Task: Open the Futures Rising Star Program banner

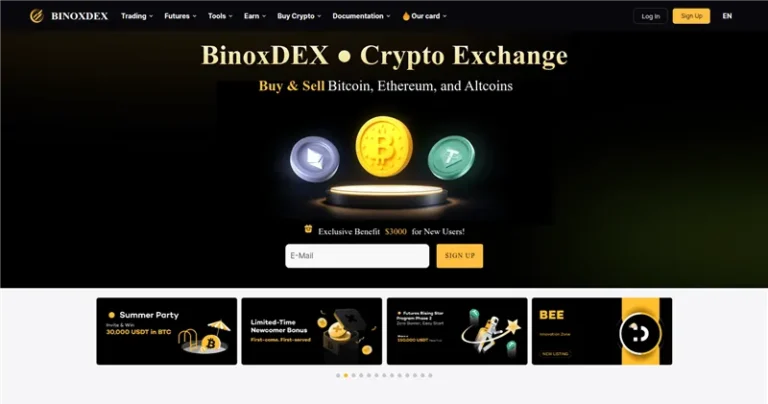Action: click(457, 331)
